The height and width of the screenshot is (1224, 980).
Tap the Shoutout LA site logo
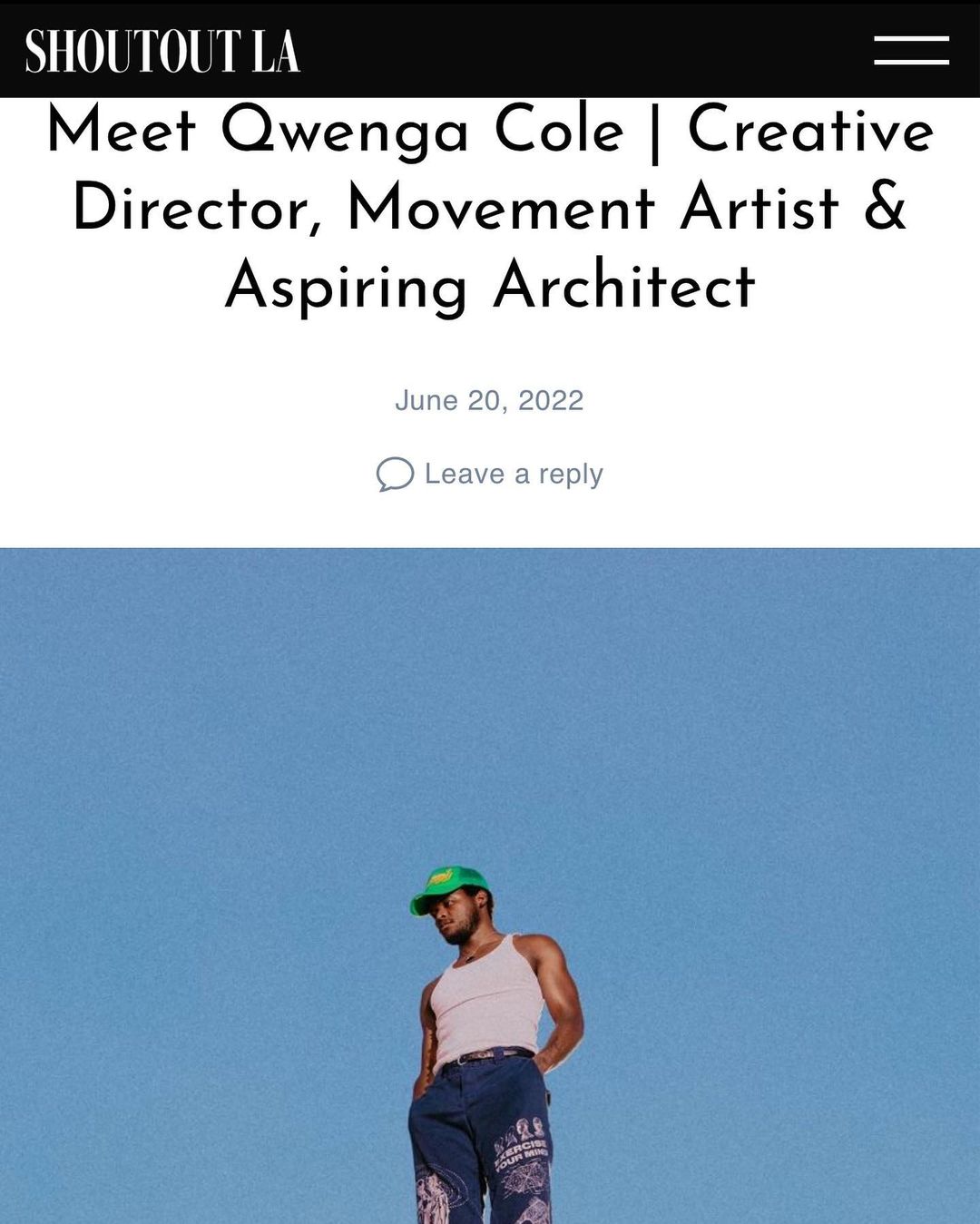(x=162, y=51)
